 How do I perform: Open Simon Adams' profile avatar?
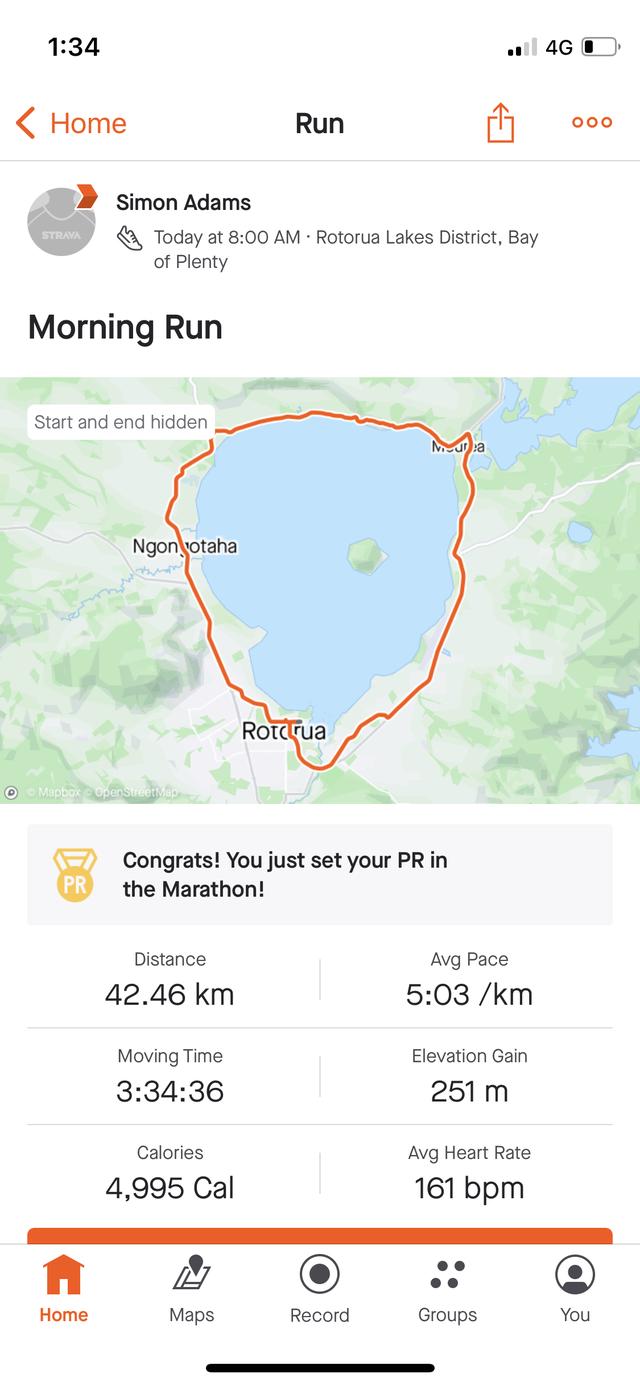pos(62,221)
